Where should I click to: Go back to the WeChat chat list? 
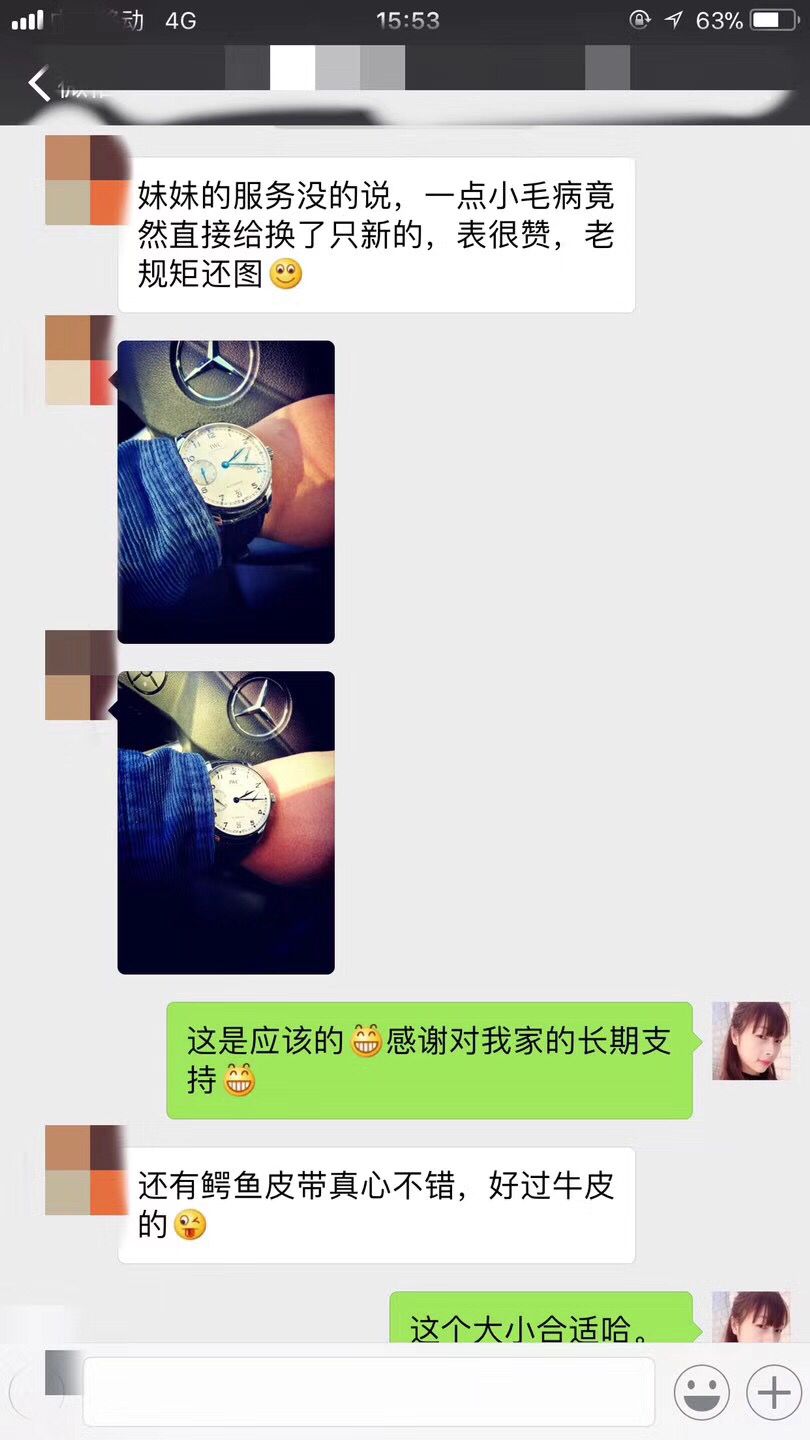(40, 85)
